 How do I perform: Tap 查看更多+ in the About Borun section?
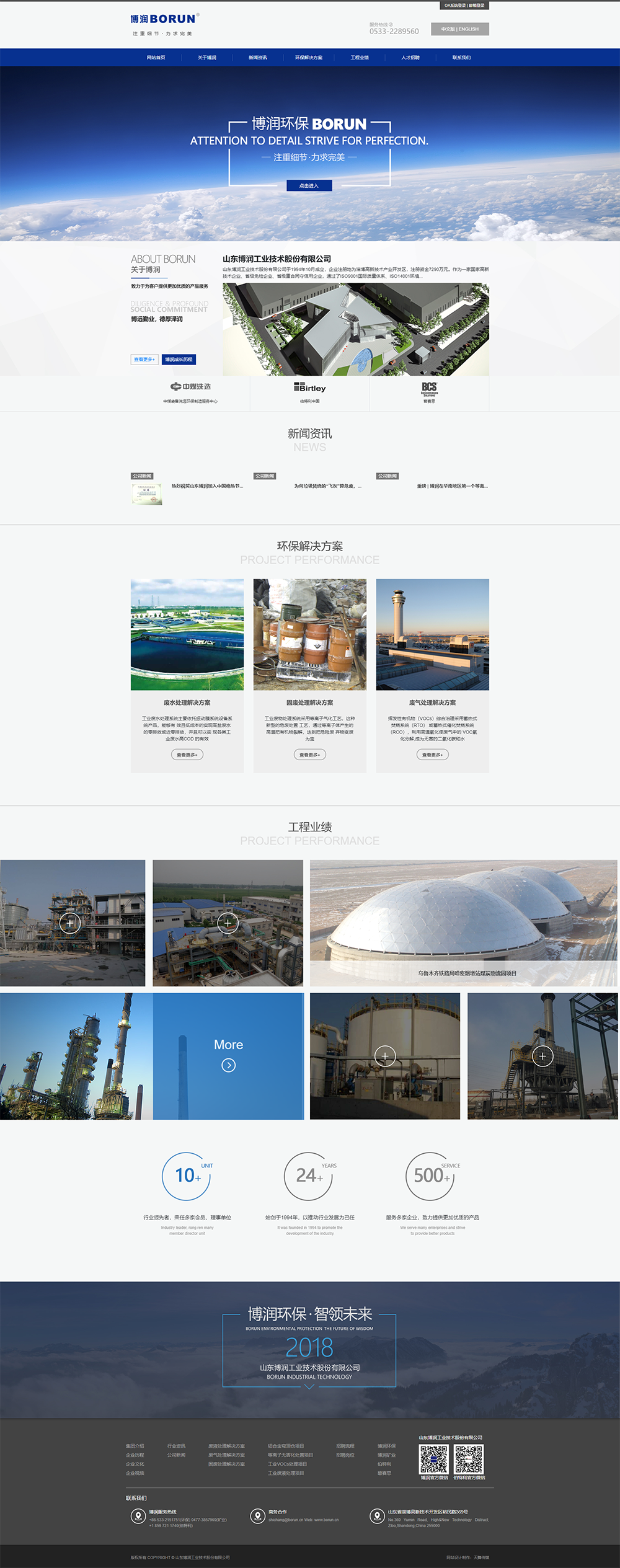144,360
